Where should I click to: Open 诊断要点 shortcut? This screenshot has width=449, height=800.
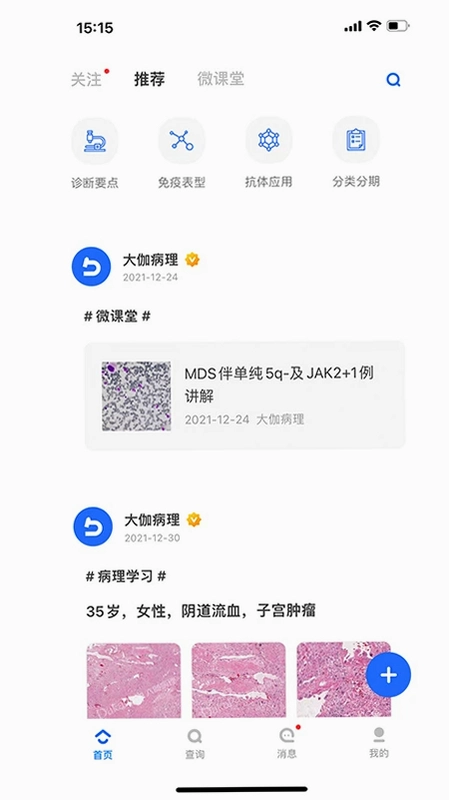[95, 154]
